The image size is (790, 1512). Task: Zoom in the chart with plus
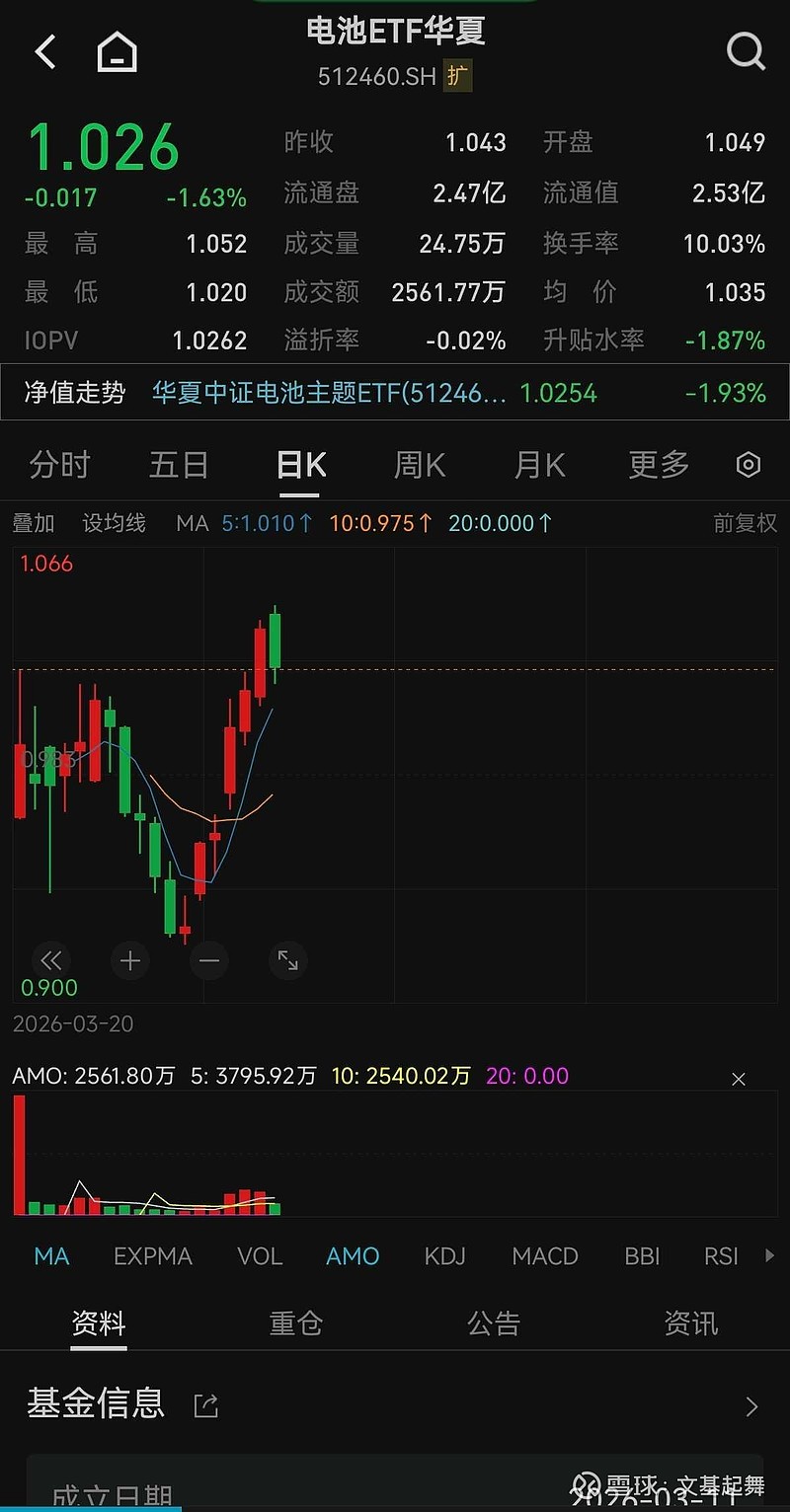130,960
